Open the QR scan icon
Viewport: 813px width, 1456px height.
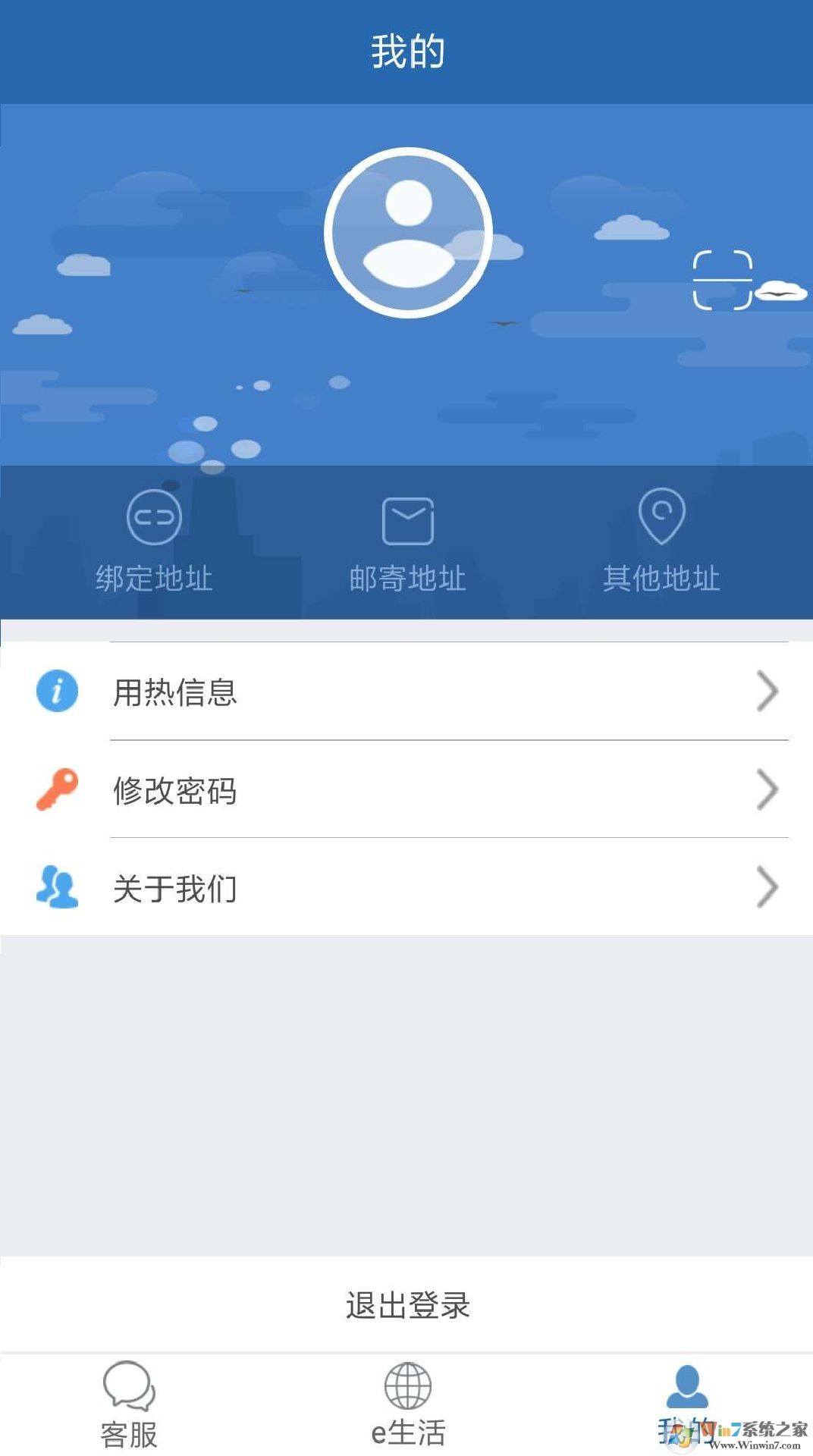pyautogui.click(x=722, y=280)
